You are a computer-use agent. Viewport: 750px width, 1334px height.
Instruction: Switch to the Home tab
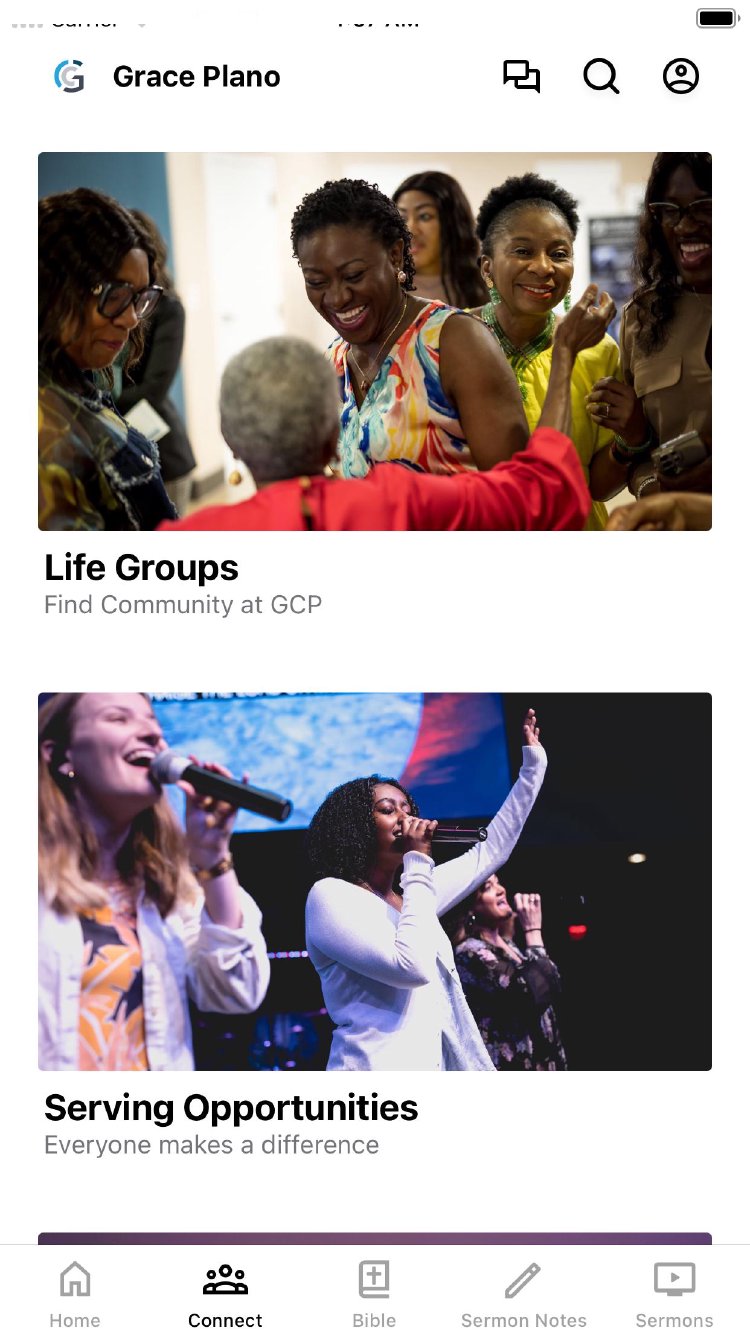tap(75, 1294)
